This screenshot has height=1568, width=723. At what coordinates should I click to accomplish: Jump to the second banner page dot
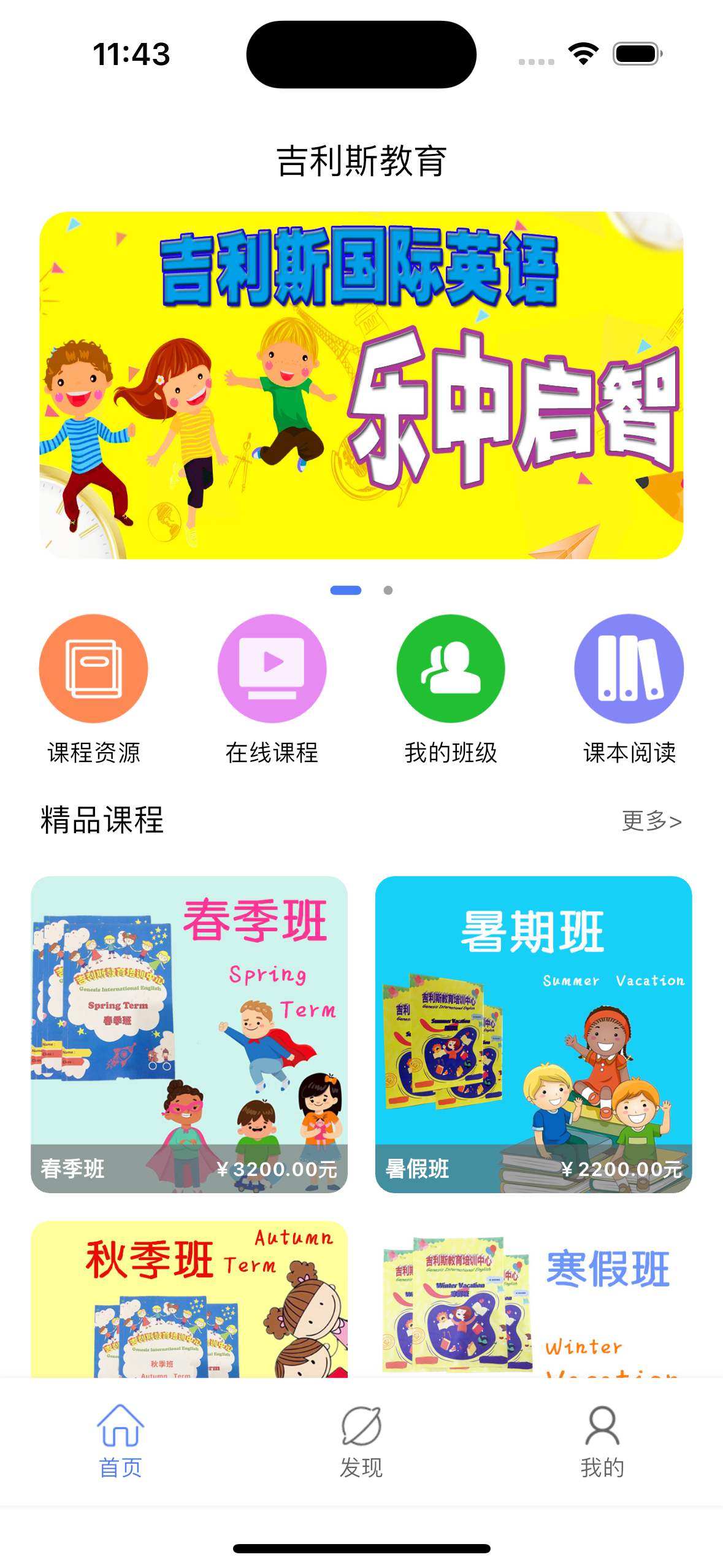[388, 590]
